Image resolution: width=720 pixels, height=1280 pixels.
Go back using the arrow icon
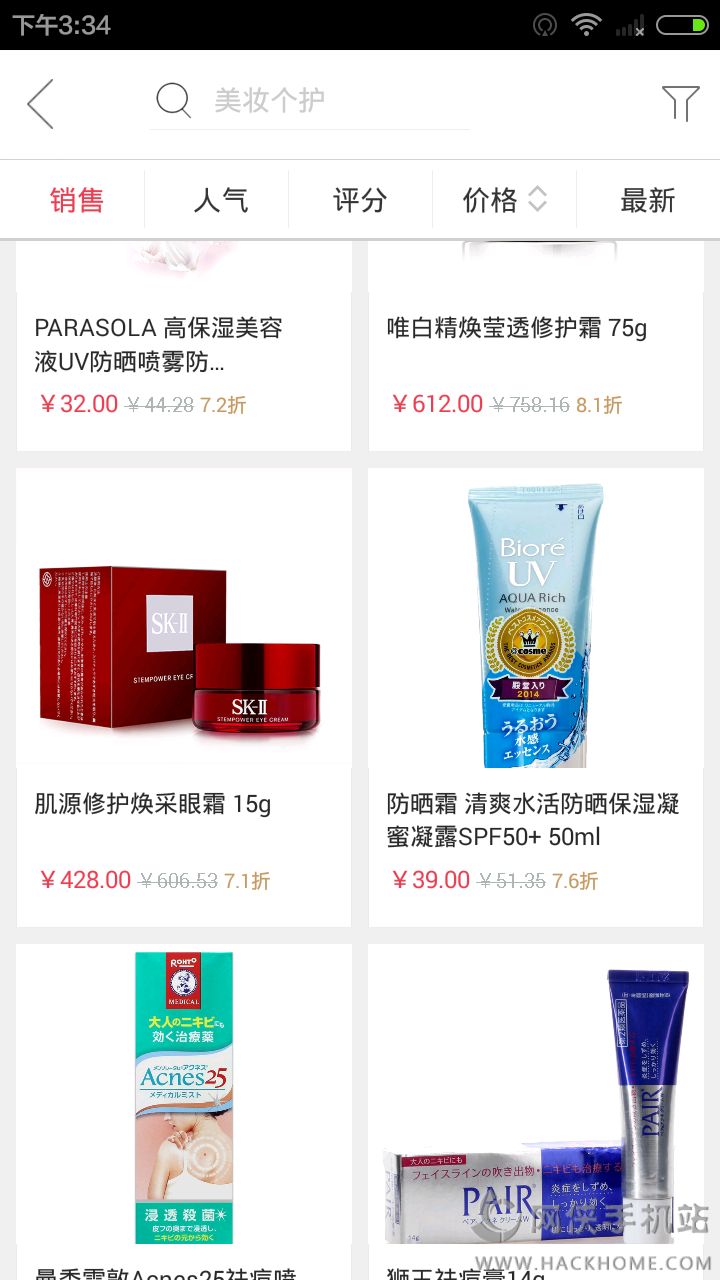click(41, 104)
